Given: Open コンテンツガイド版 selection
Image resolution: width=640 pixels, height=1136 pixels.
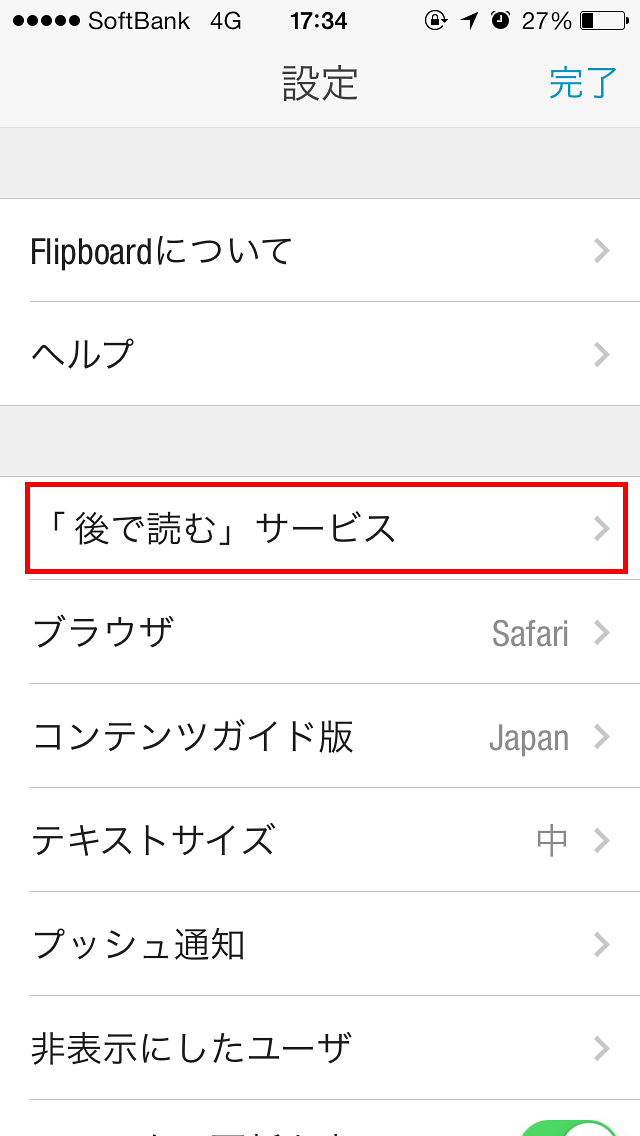Looking at the screenshot, I should [320, 736].
